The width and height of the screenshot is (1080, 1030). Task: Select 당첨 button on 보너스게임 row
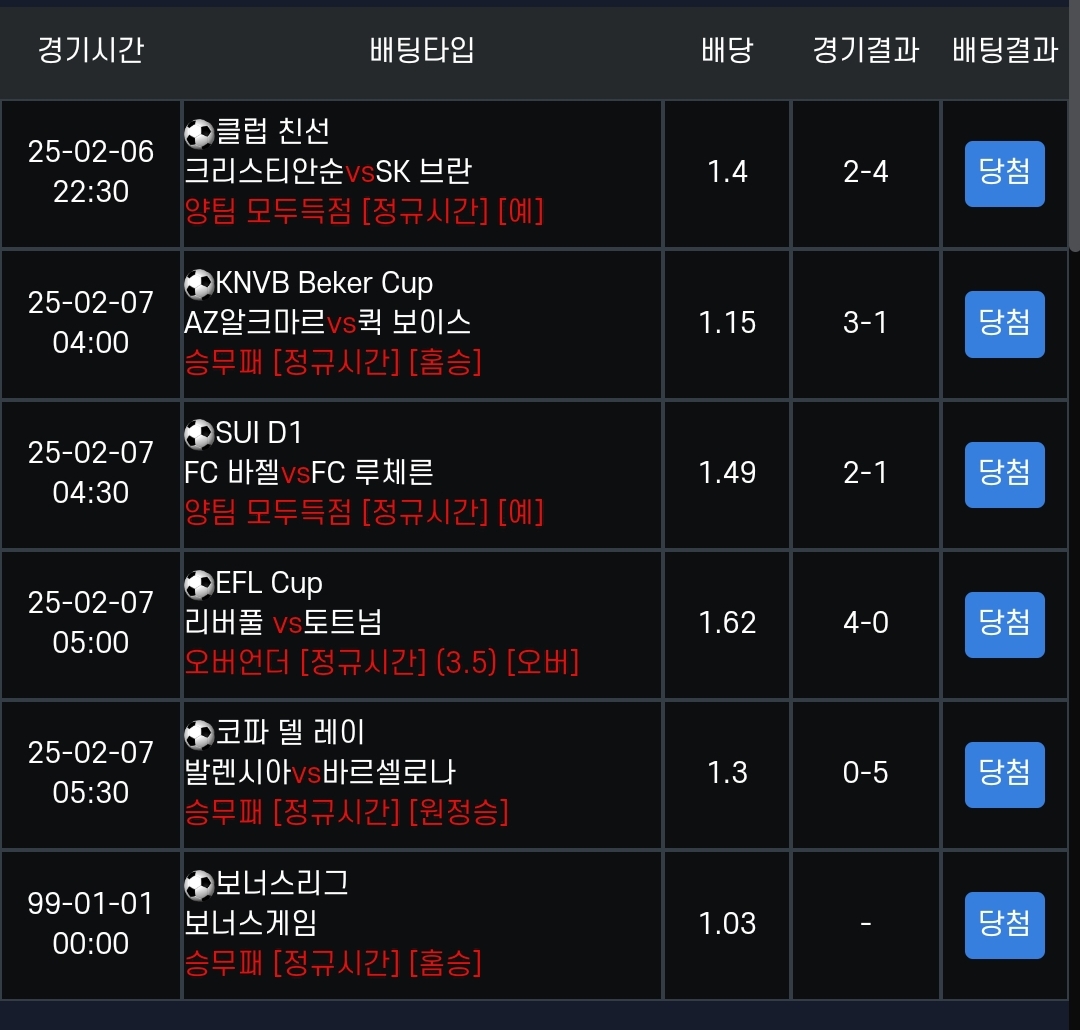[x=1004, y=925]
